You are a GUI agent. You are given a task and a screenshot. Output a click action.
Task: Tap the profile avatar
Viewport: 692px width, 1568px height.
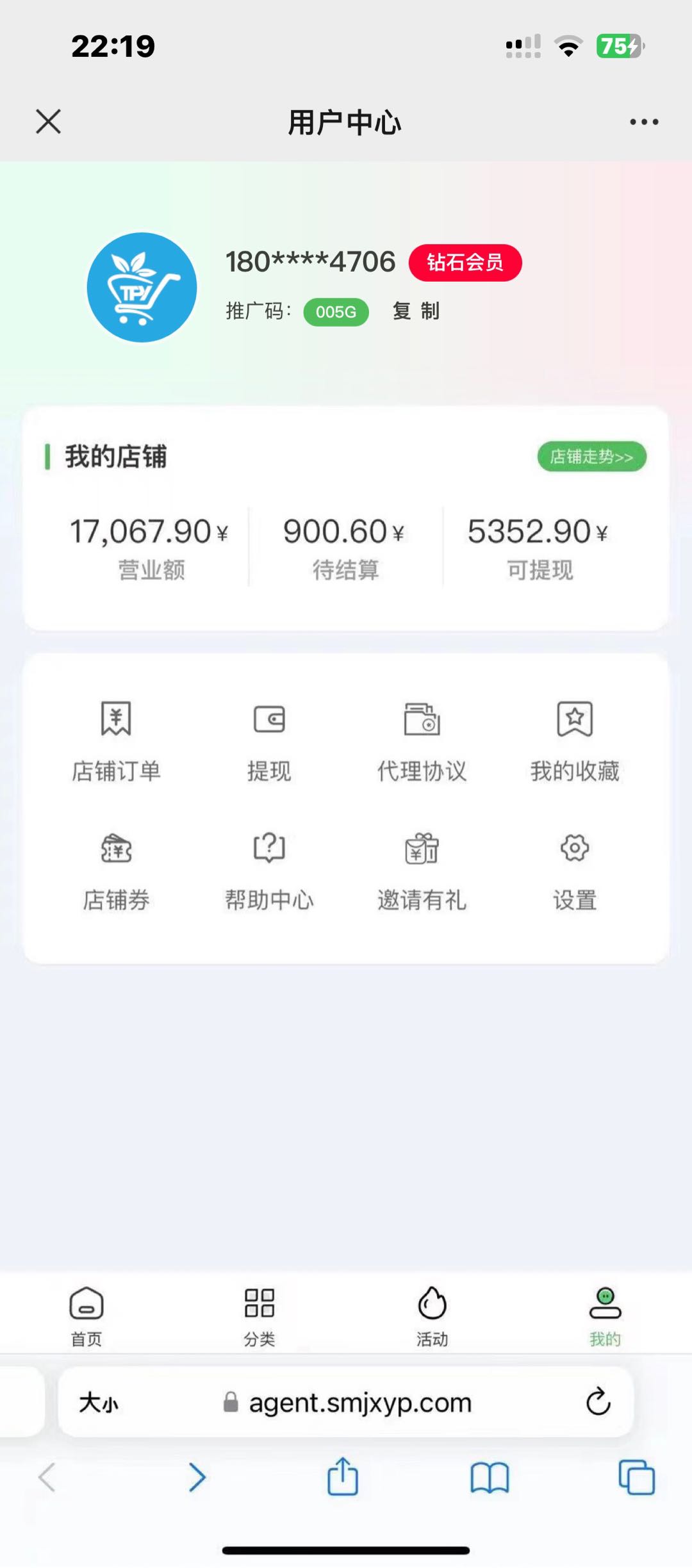(142, 288)
